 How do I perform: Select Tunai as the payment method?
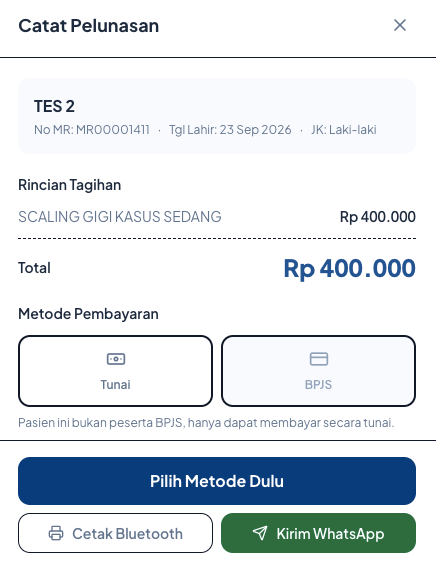[115, 371]
